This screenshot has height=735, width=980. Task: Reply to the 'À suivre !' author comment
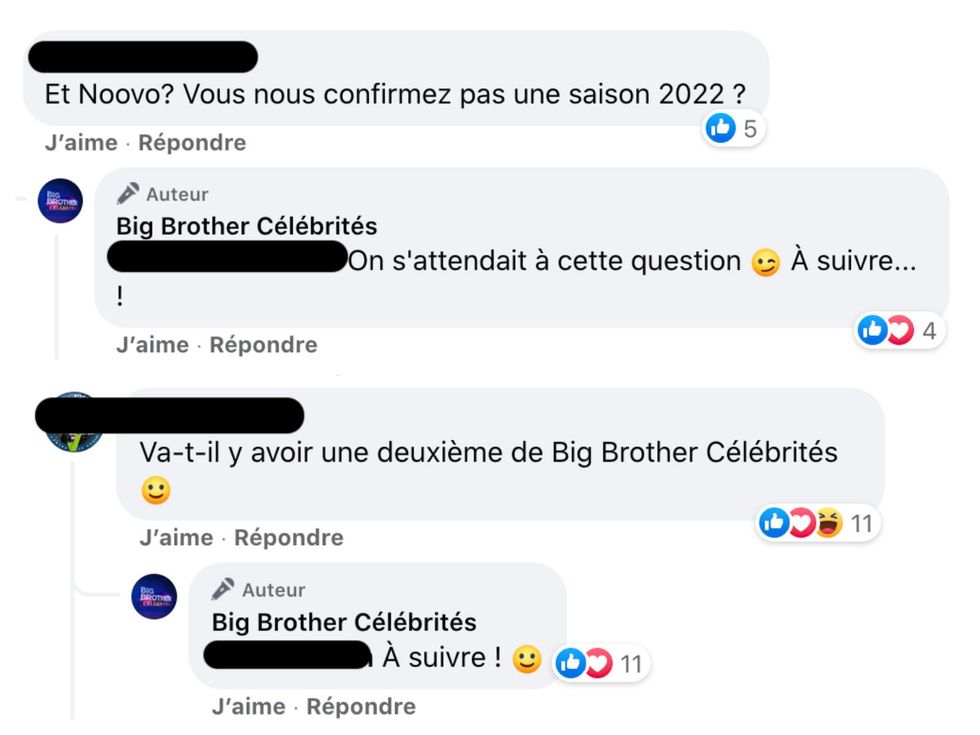click(360, 707)
